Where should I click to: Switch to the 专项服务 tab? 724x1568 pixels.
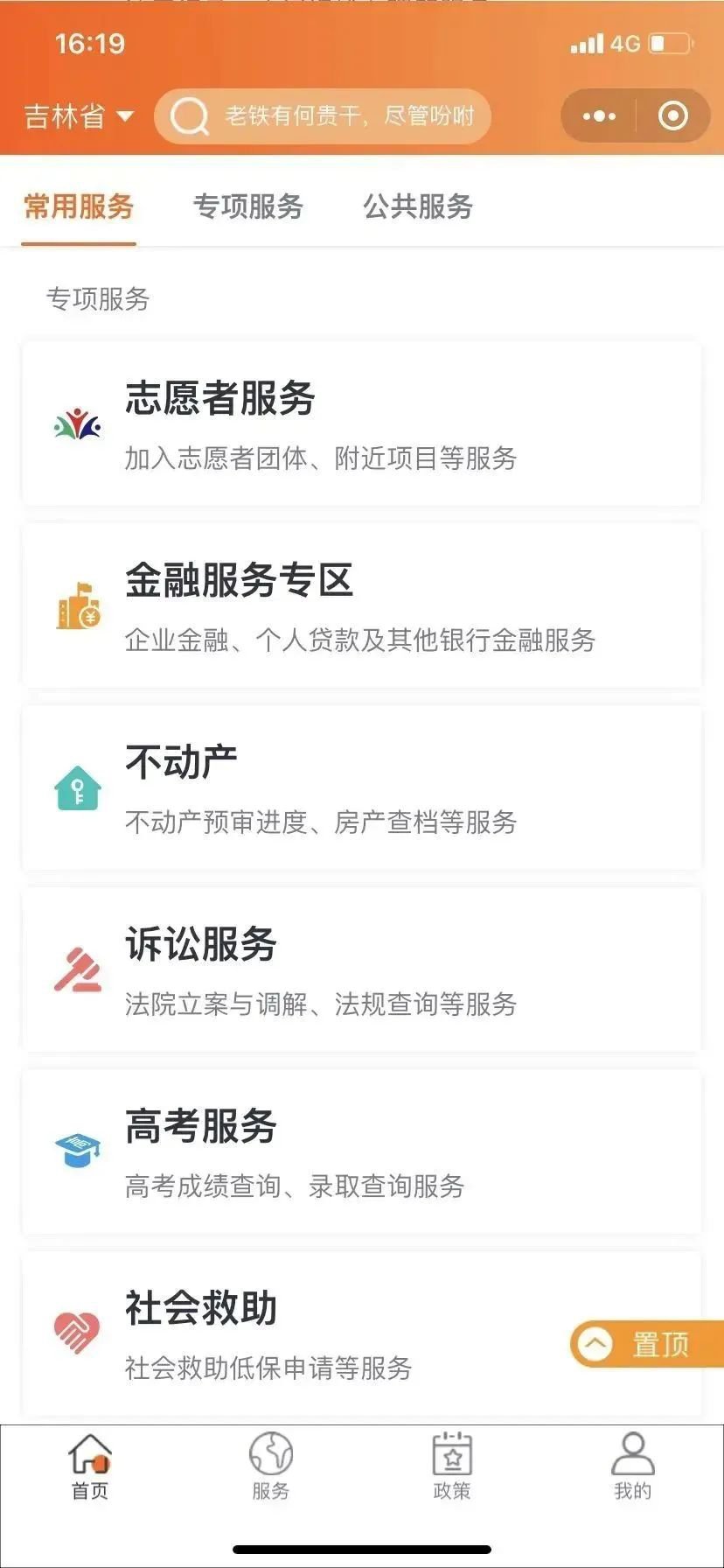click(248, 206)
